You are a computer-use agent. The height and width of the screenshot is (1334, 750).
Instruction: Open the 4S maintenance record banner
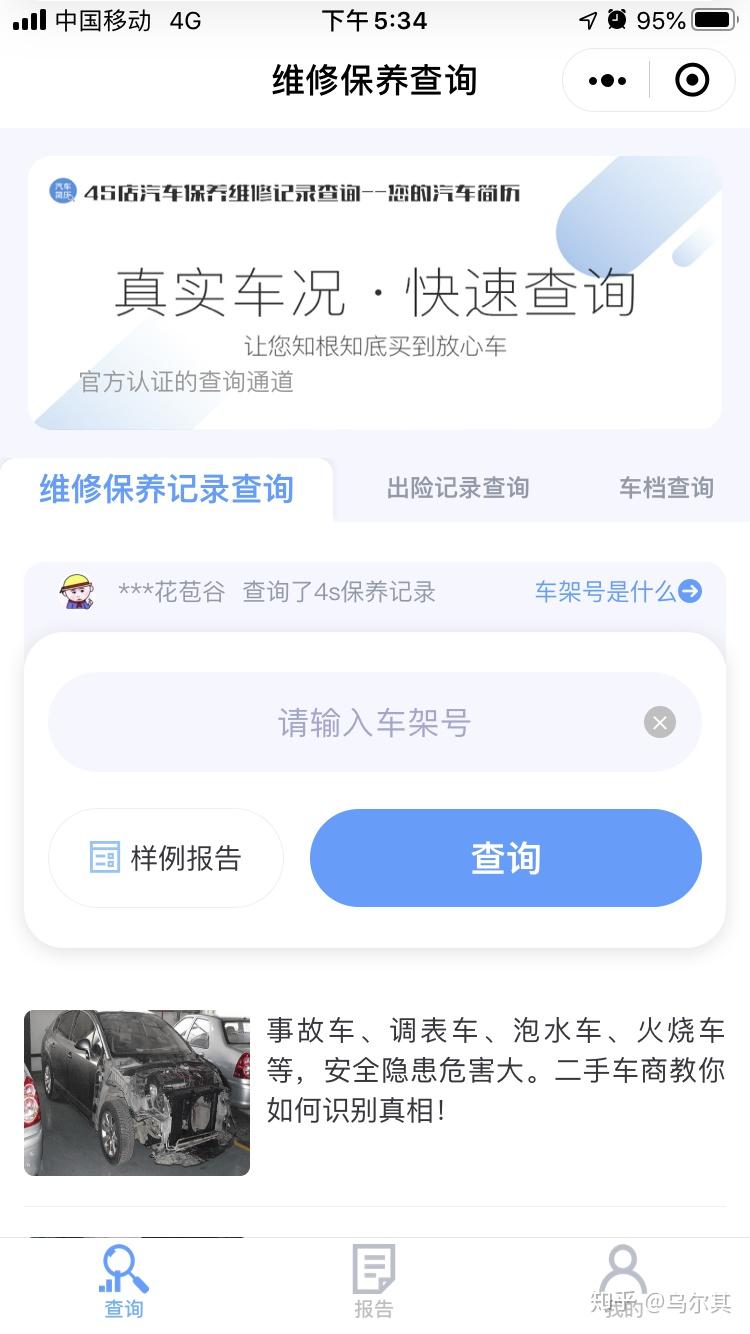374,292
